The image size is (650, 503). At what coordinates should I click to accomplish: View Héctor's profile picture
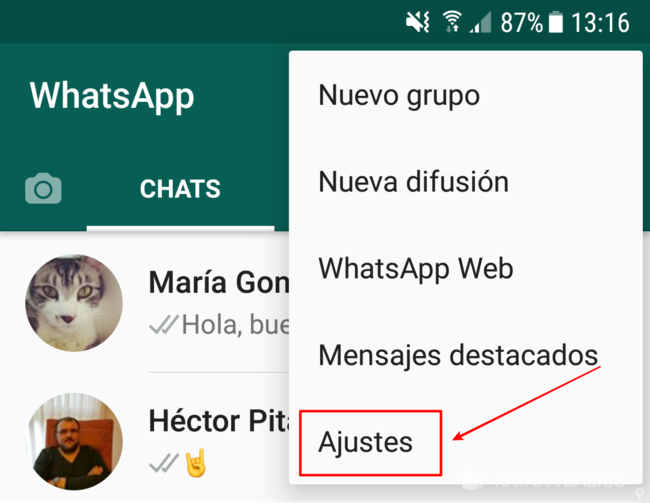74,440
